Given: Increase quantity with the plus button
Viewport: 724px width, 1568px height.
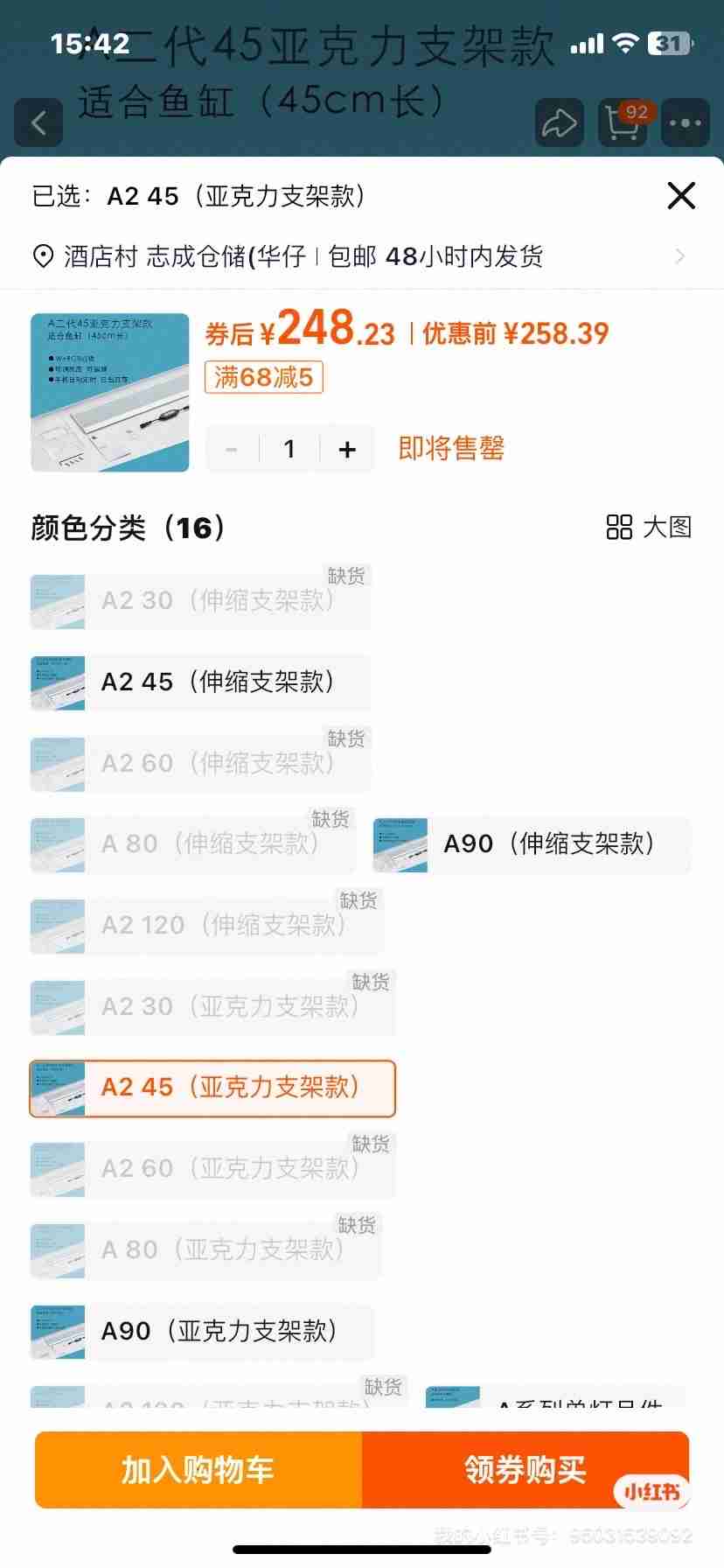Looking at the screenshot, I should (347, 450).
